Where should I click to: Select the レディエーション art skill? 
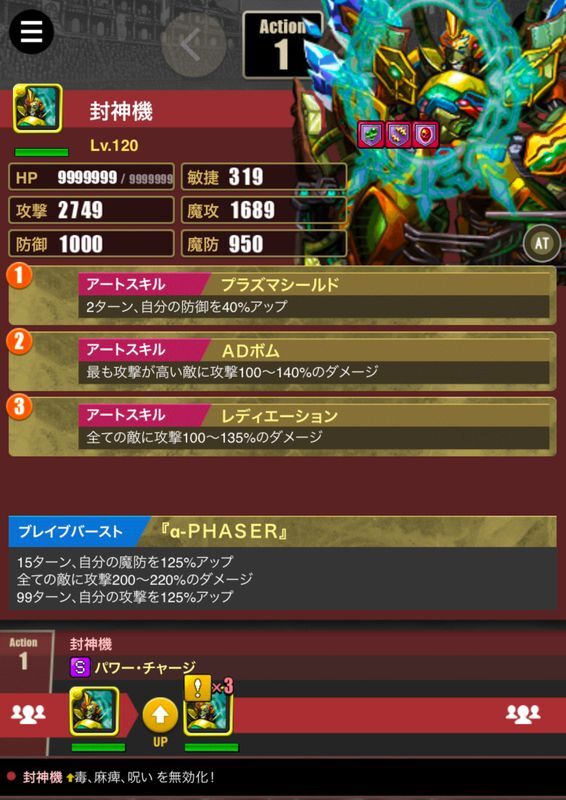click(283, 426)
